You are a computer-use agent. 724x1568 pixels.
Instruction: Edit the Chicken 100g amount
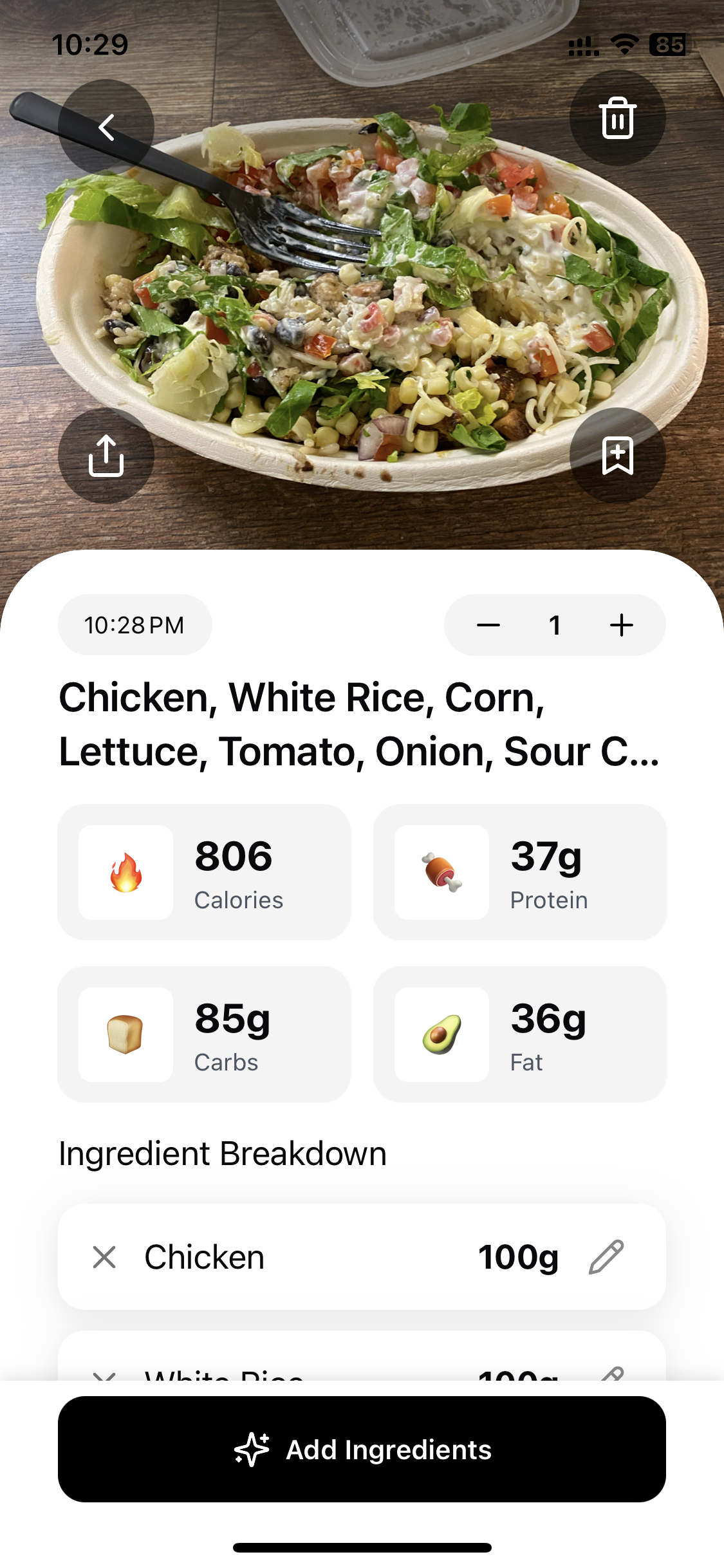click(606, 1257)
